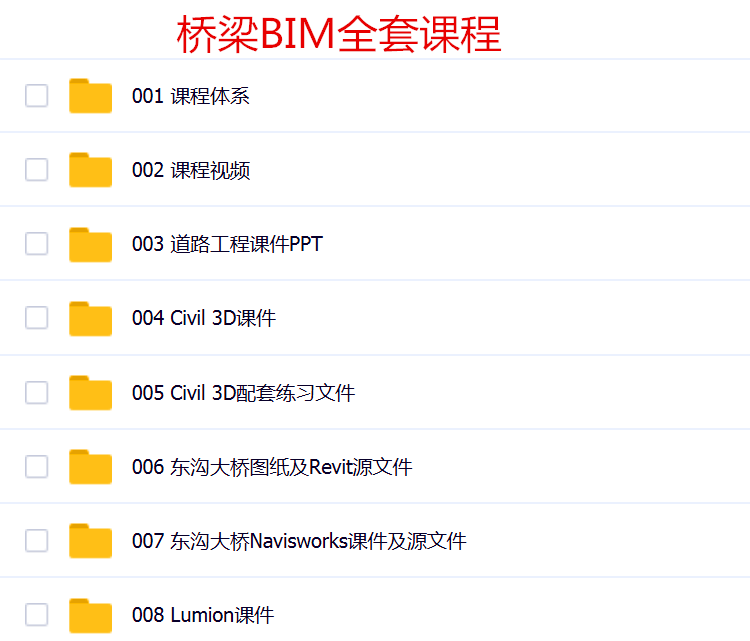
Task: Open the 003 道路工程课件PPT folder
Action: [227, 244]
